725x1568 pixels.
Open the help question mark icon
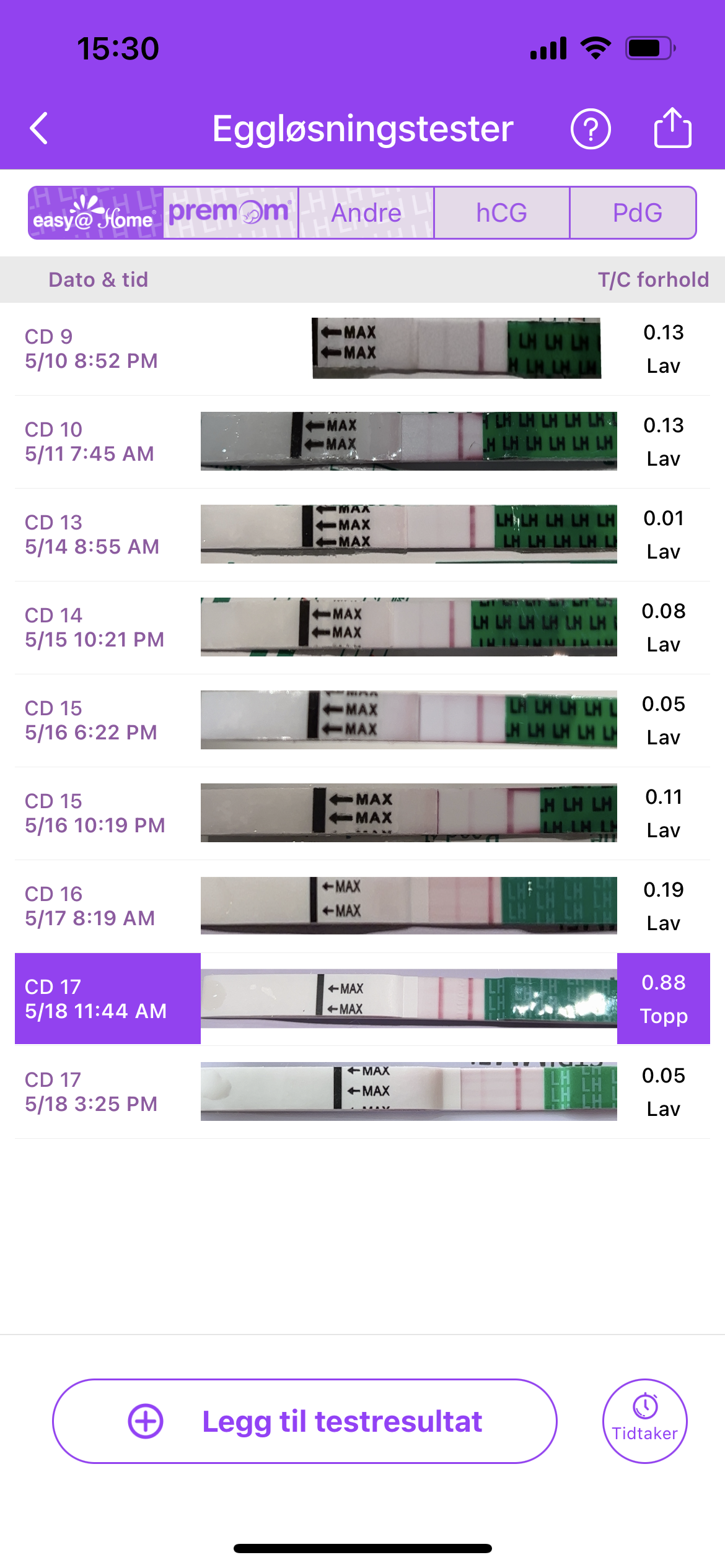590,129
